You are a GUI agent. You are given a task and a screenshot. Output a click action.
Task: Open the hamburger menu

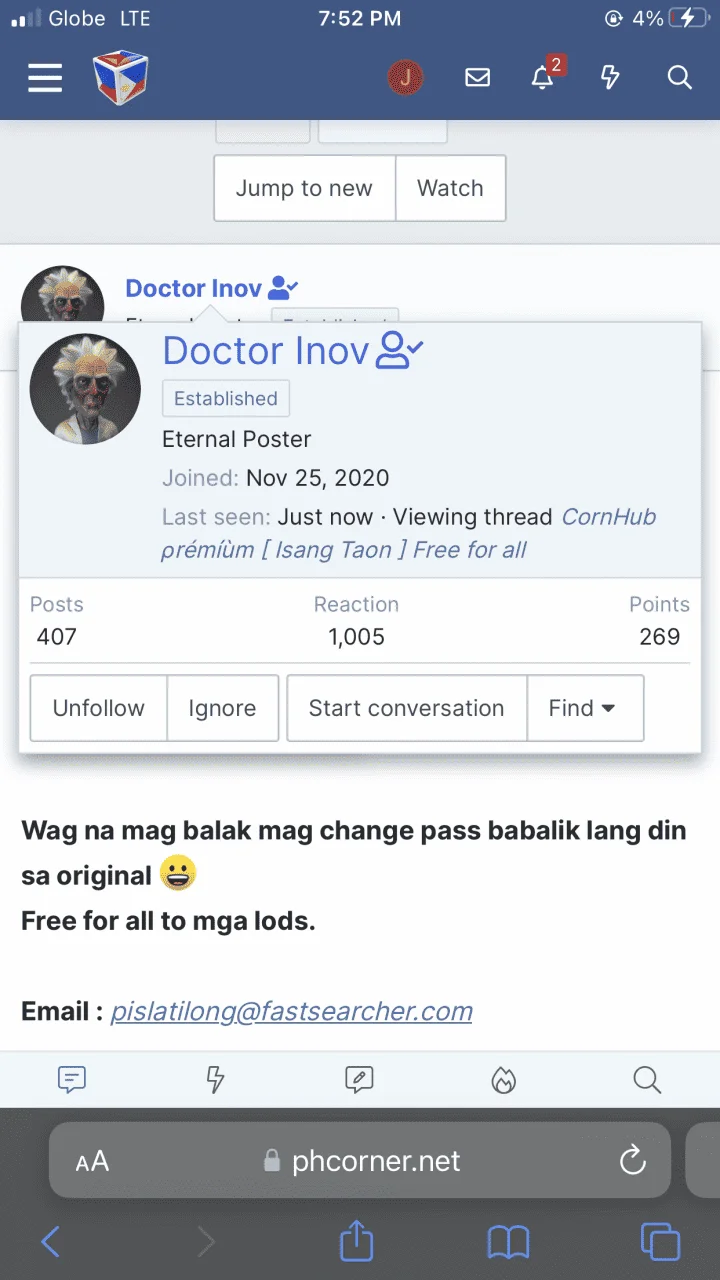pos(45,77)
